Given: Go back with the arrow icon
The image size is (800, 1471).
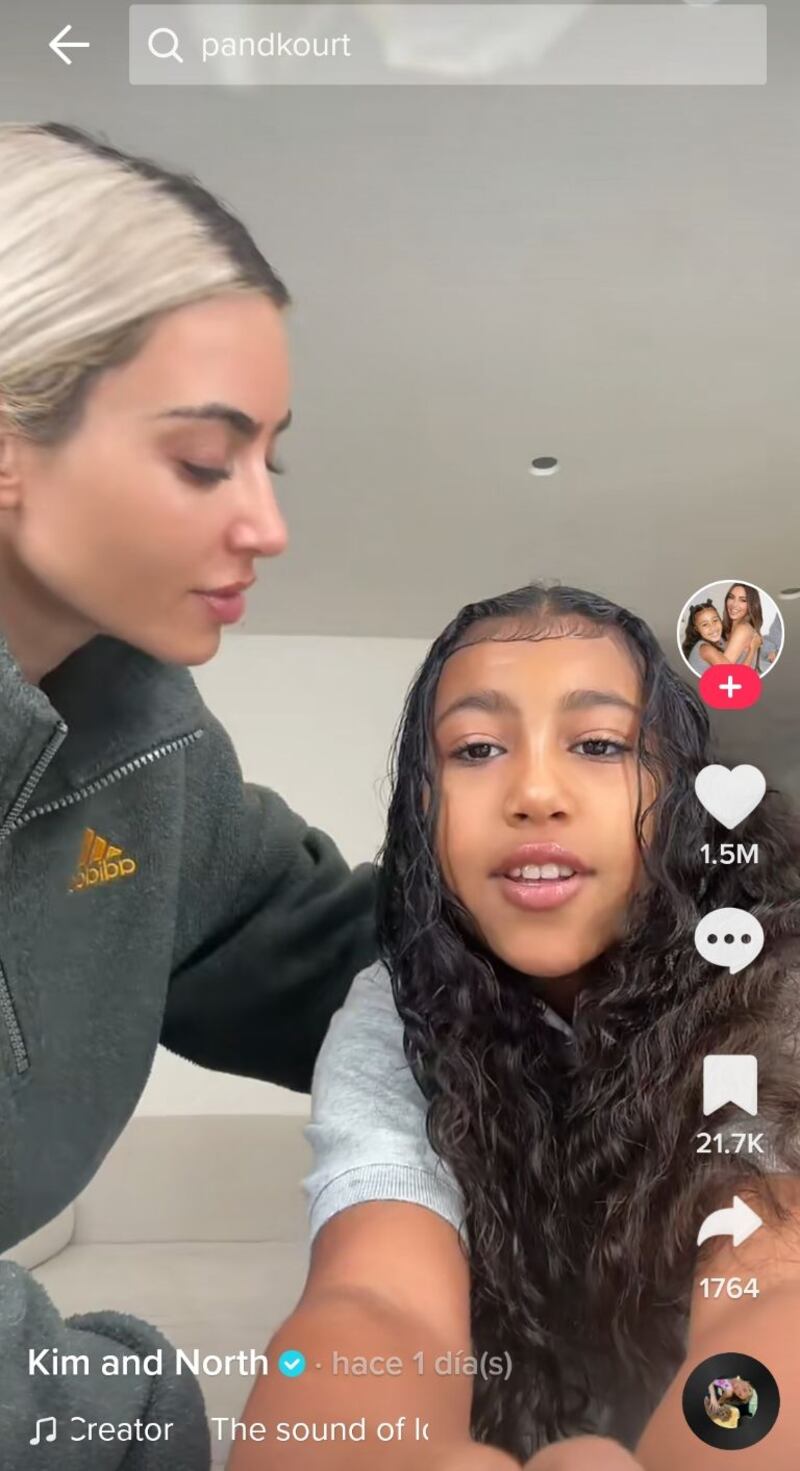Looking at the screenshot, I should click(68, 45).
